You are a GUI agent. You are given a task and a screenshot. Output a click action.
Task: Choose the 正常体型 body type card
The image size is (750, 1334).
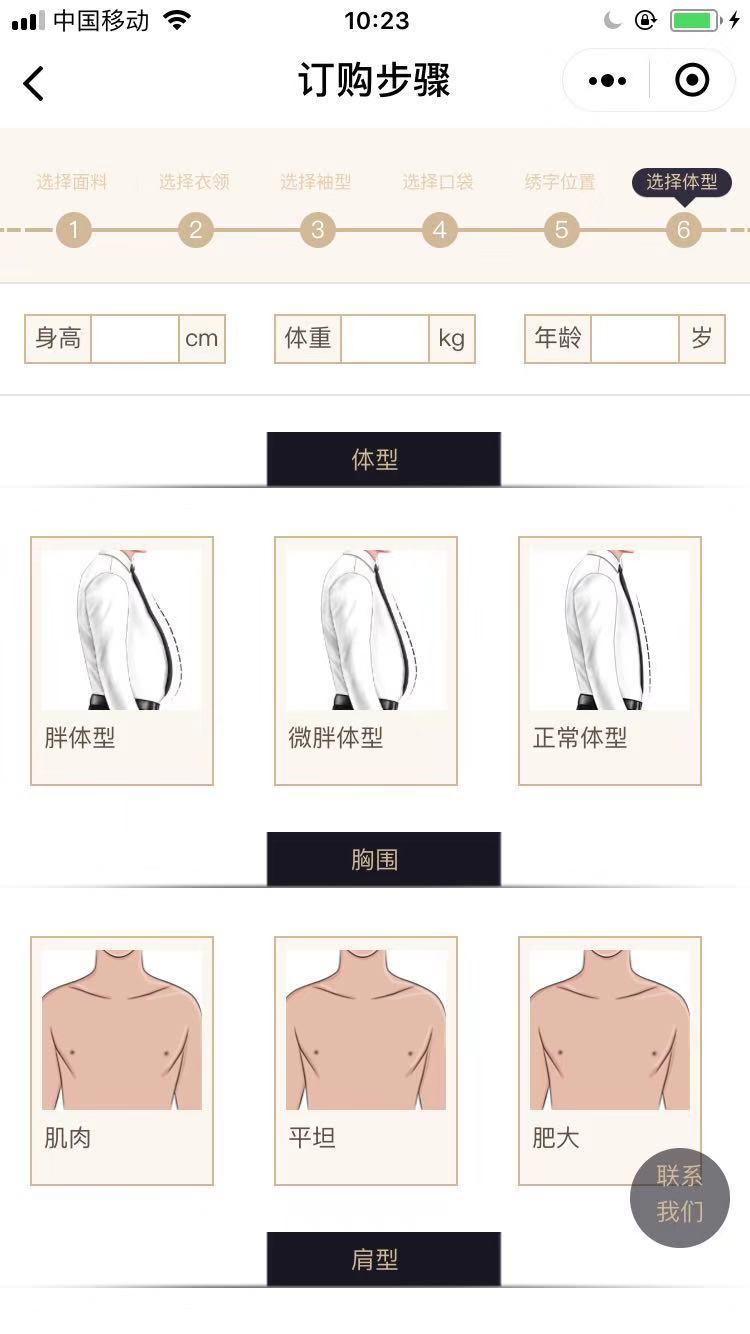(x=610, y=660)
